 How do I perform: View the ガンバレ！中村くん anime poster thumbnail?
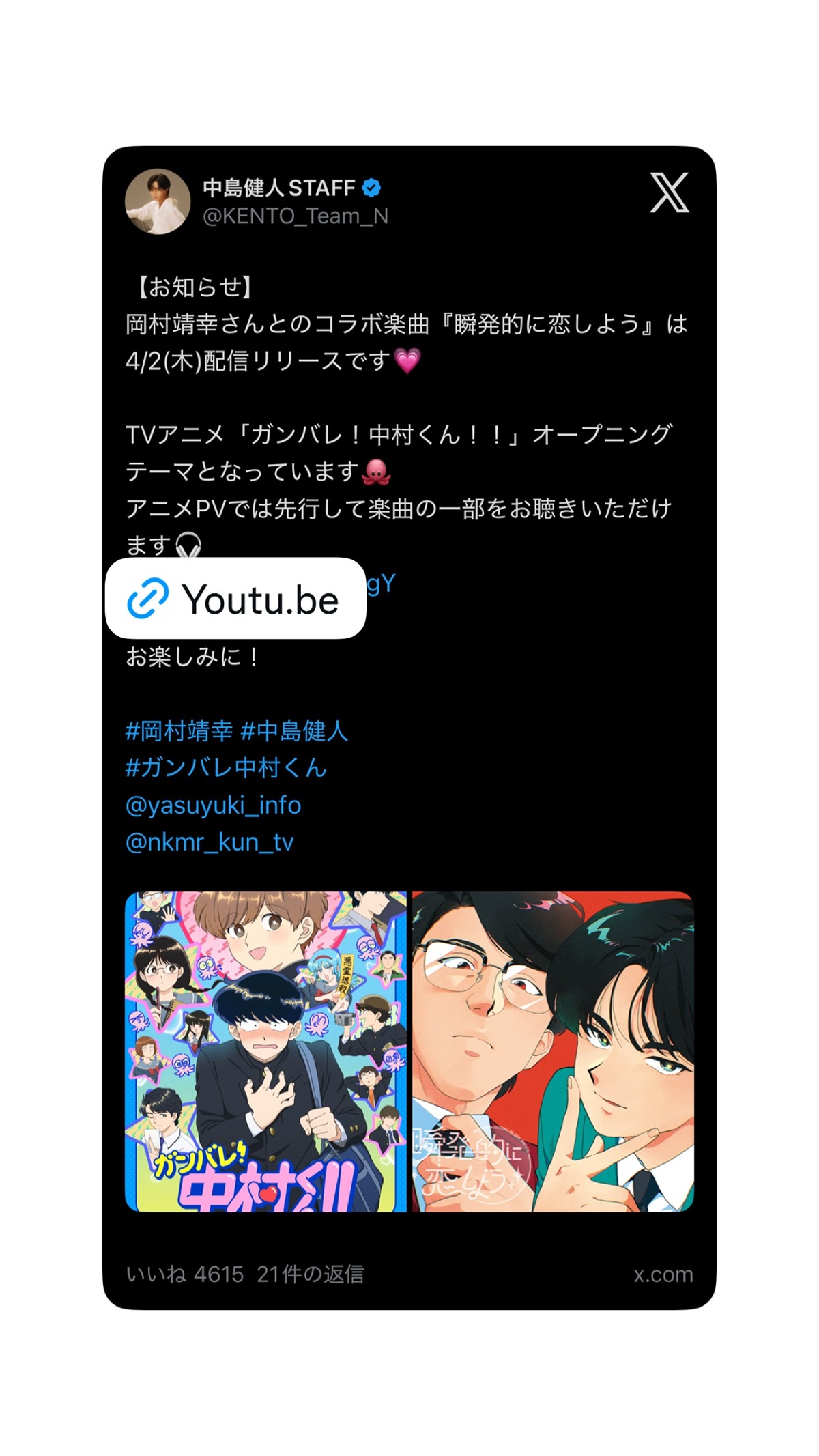point(266,1051)
